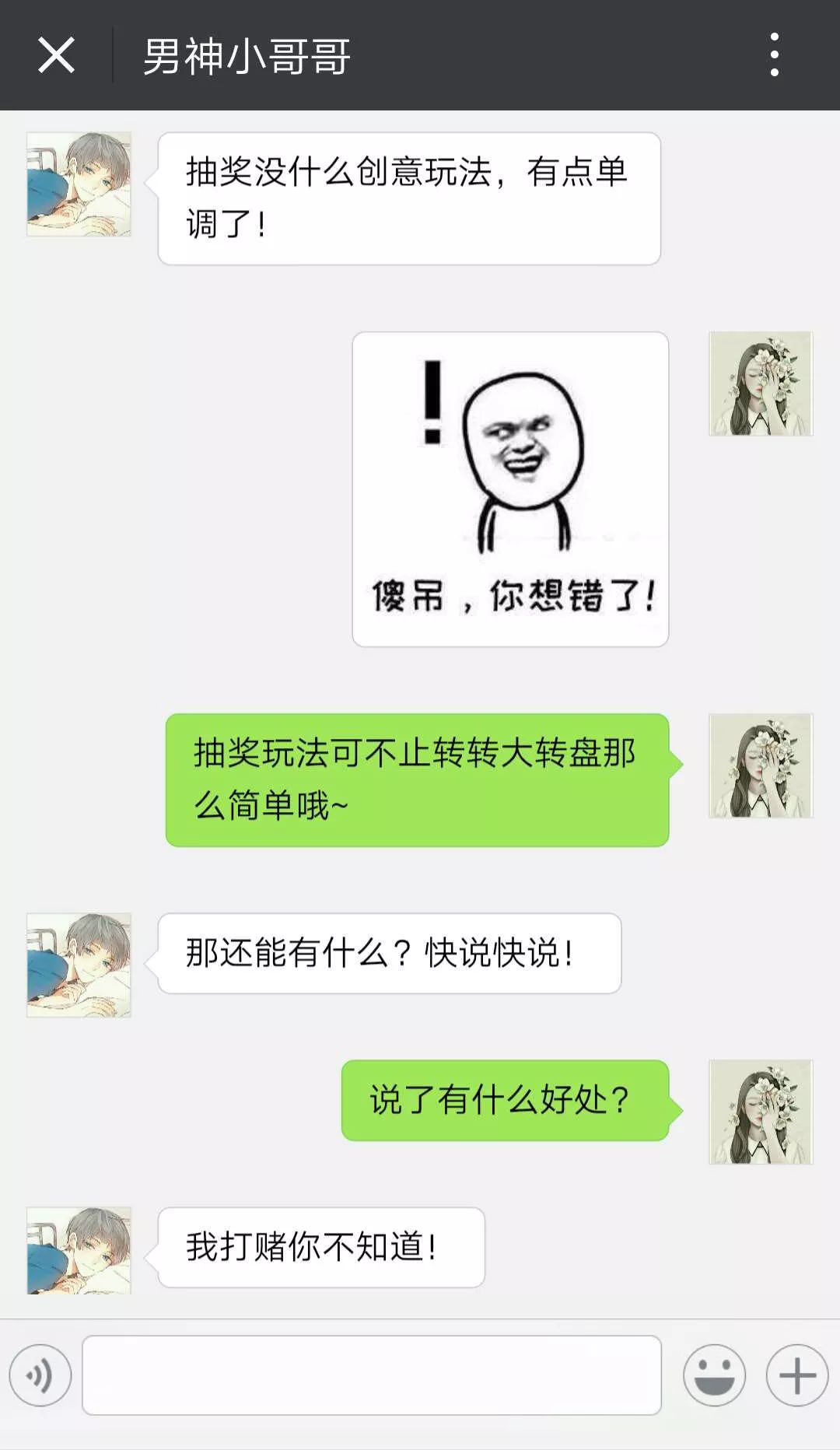The image size is (840, 1450).
Task: Open the plus attachment menu
Action: pos(797,1375)
